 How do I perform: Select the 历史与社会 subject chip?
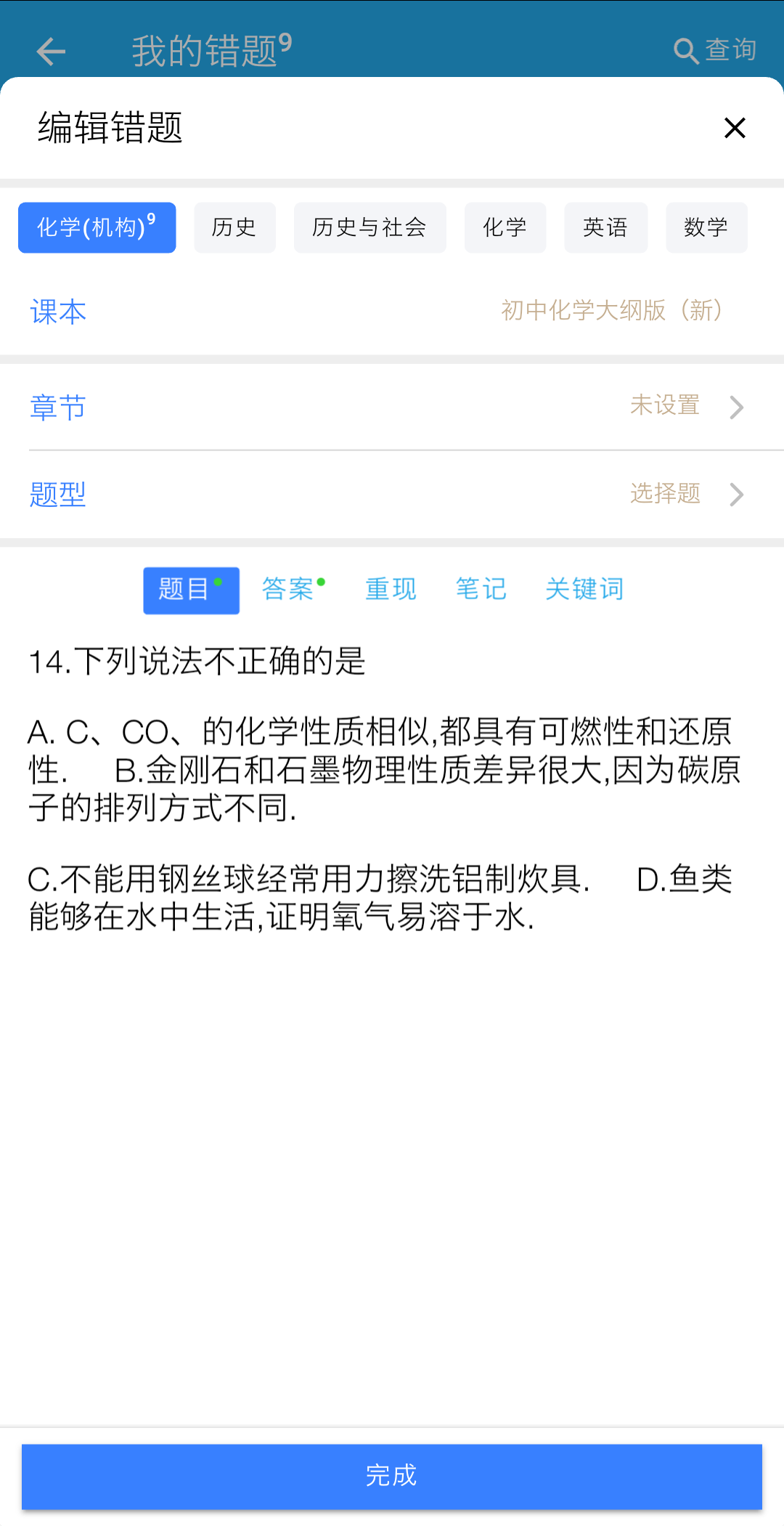(369, 227)
